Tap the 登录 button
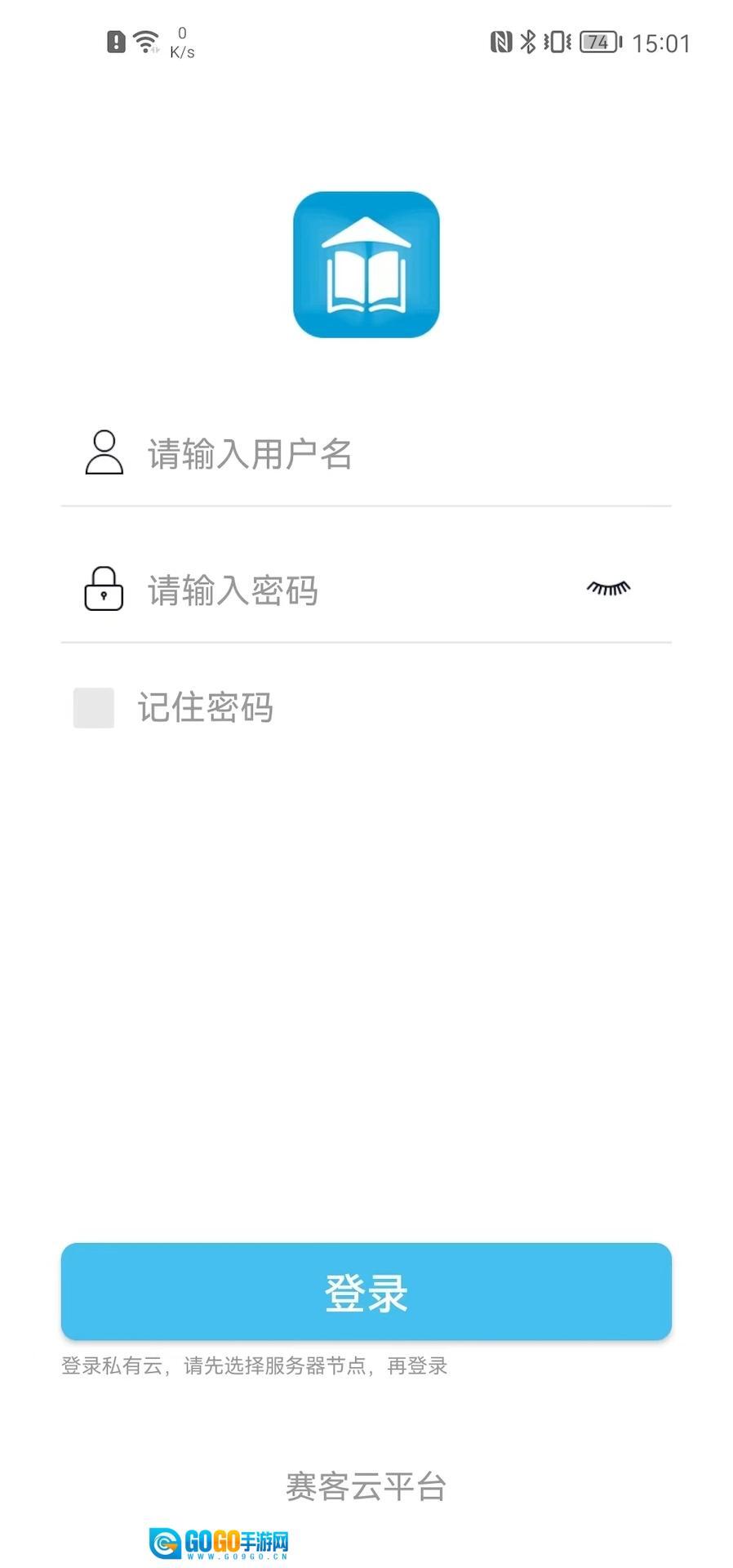Image resolution: width=733 pixels, height=1568 pixels. point(366,1291)
